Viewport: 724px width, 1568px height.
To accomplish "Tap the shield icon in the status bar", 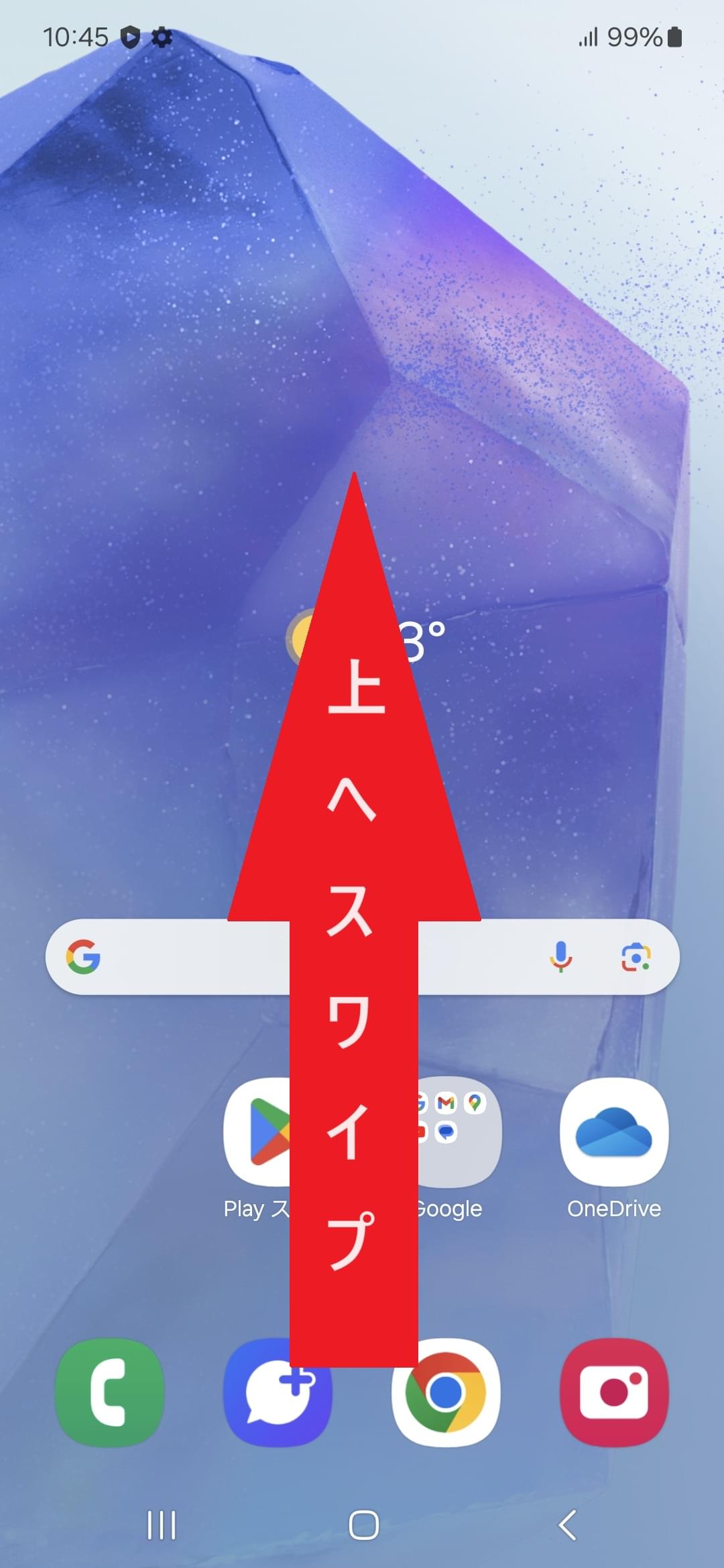I will [x=129, y=38].
